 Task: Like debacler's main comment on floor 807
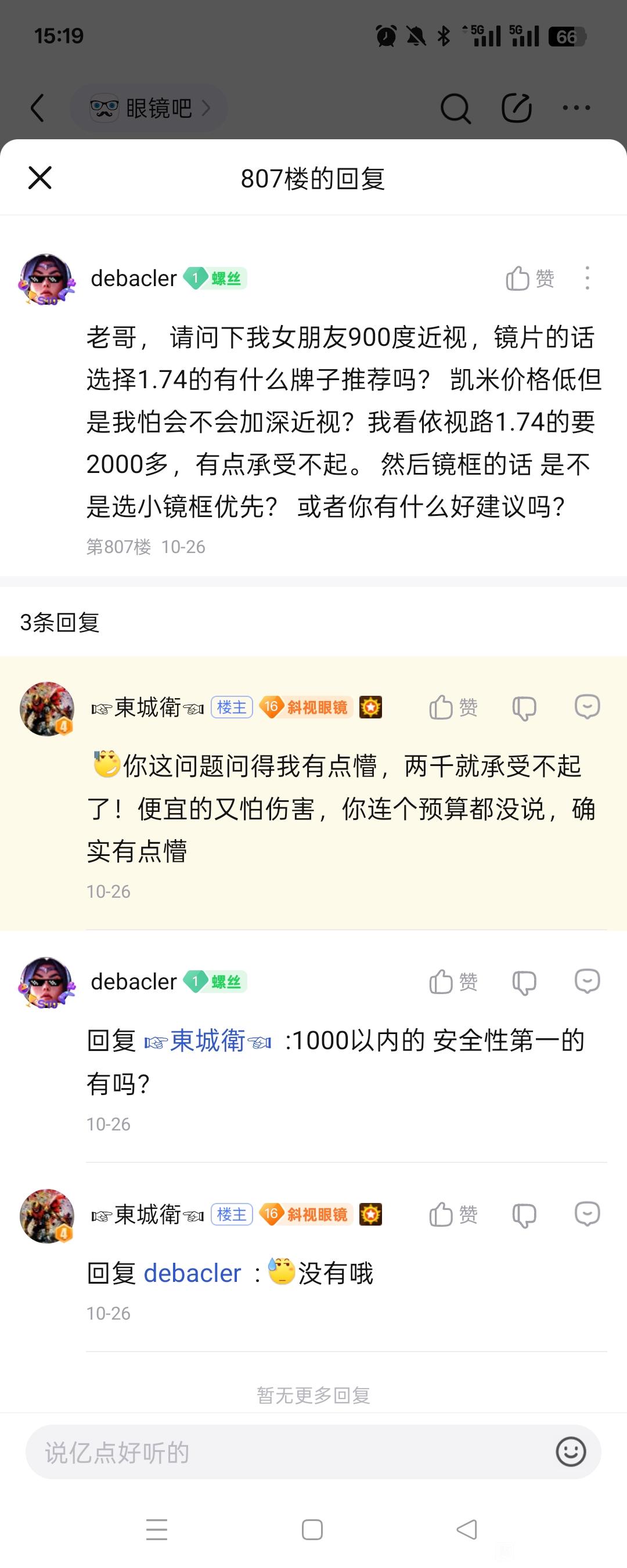pos(529,278)
